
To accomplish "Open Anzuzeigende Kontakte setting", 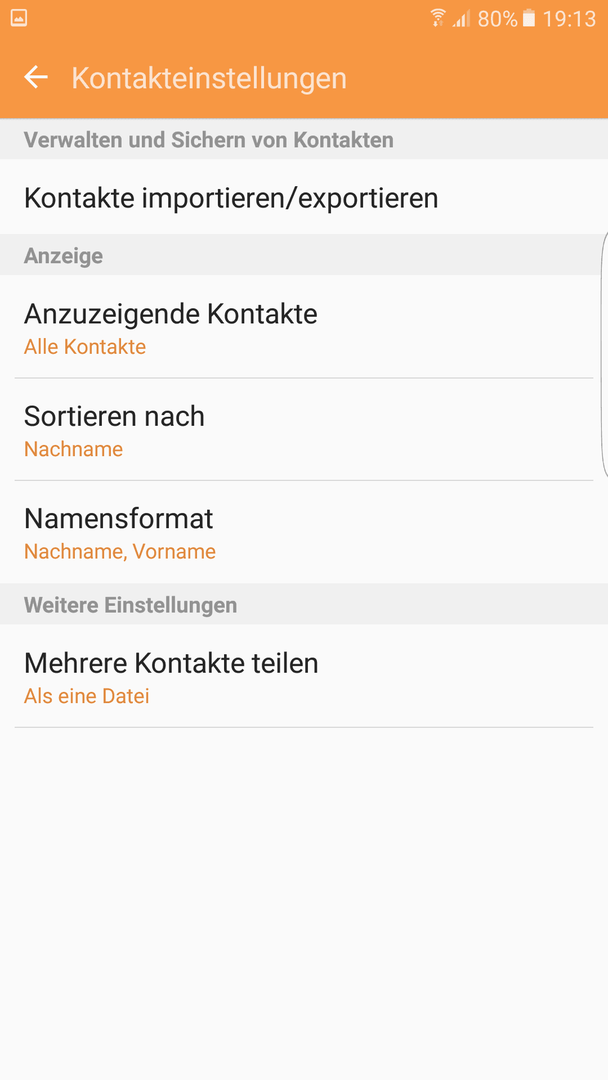I will click(304, 326).
